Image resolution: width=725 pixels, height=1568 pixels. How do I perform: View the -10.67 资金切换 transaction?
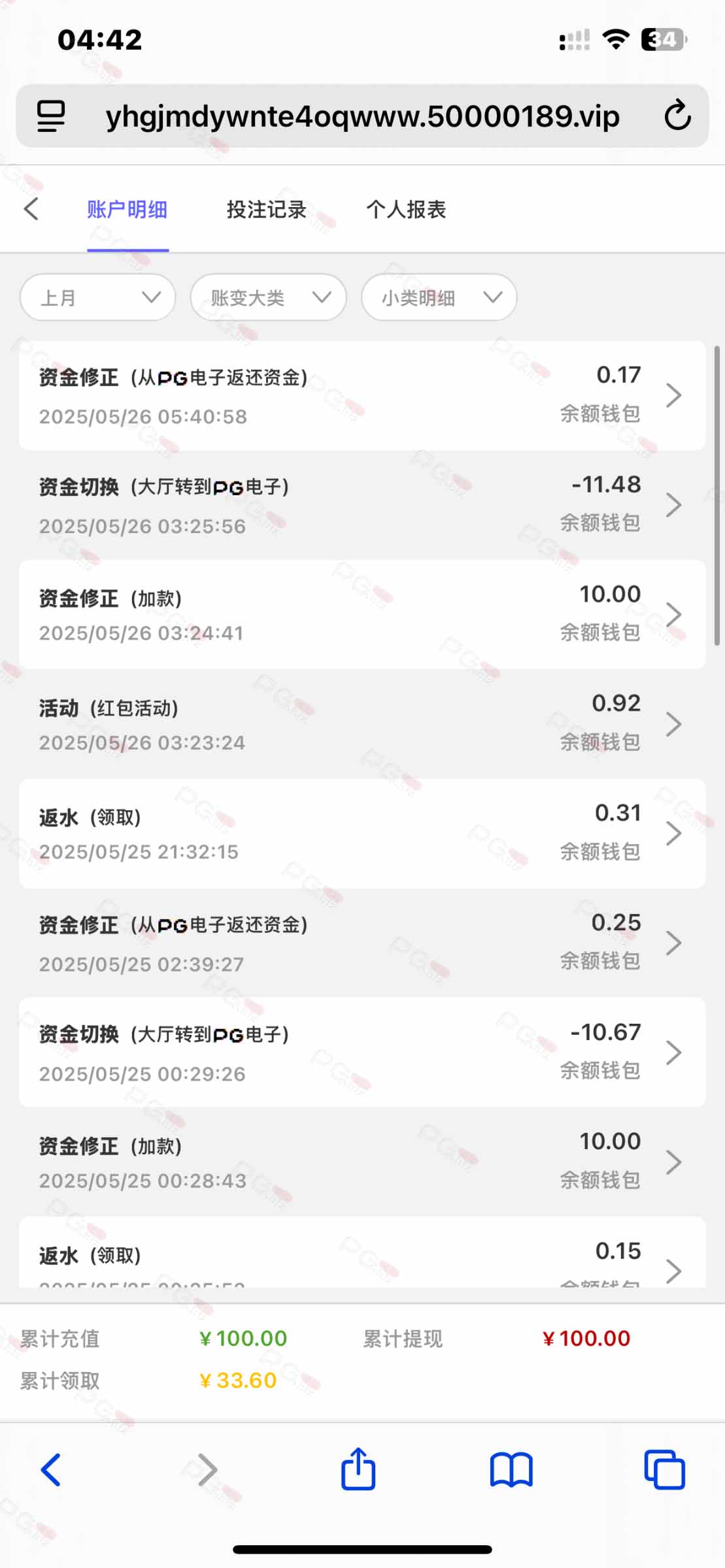point(362,1052)
